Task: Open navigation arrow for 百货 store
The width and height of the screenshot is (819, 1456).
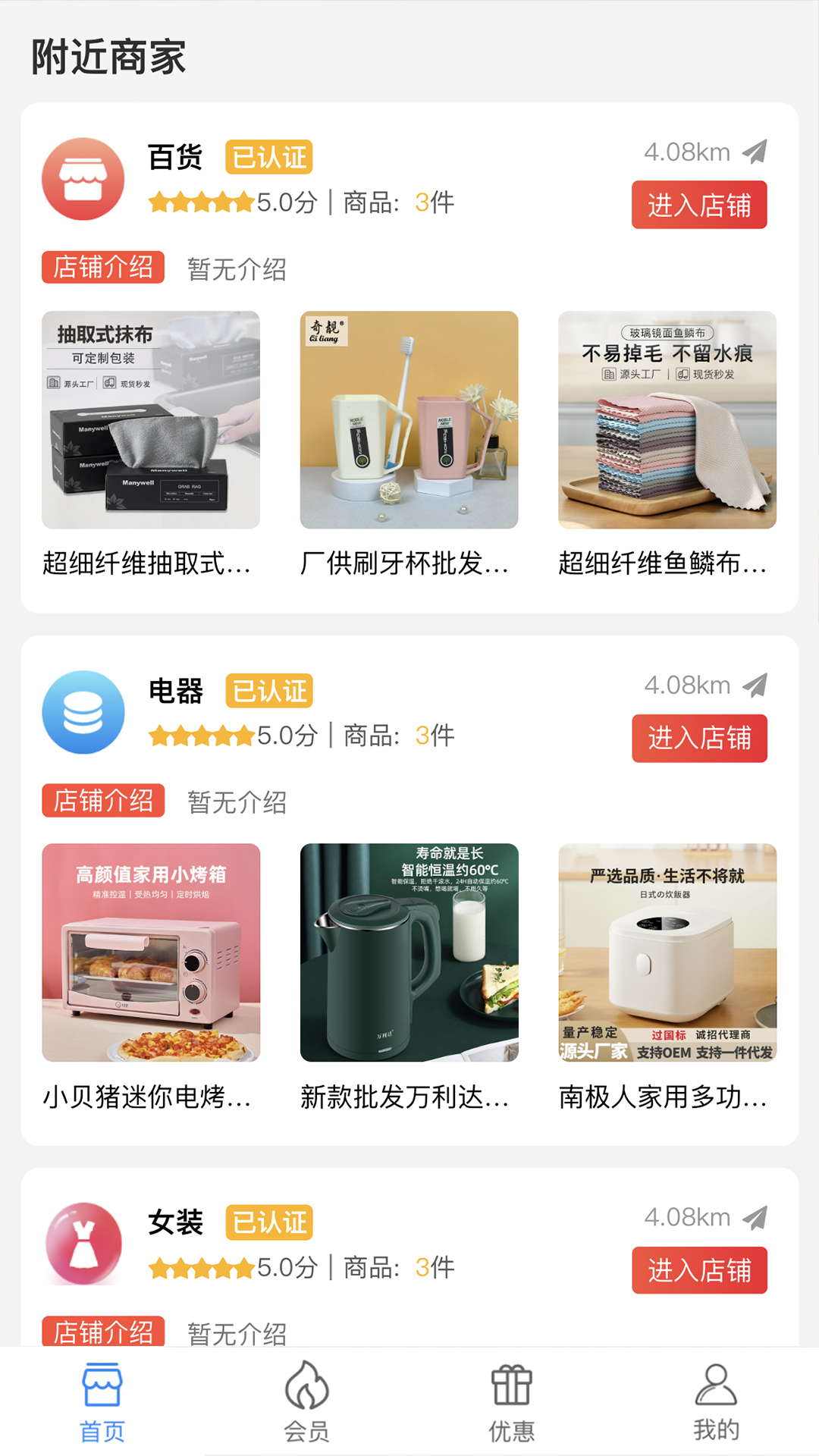Action: (755, 152)
